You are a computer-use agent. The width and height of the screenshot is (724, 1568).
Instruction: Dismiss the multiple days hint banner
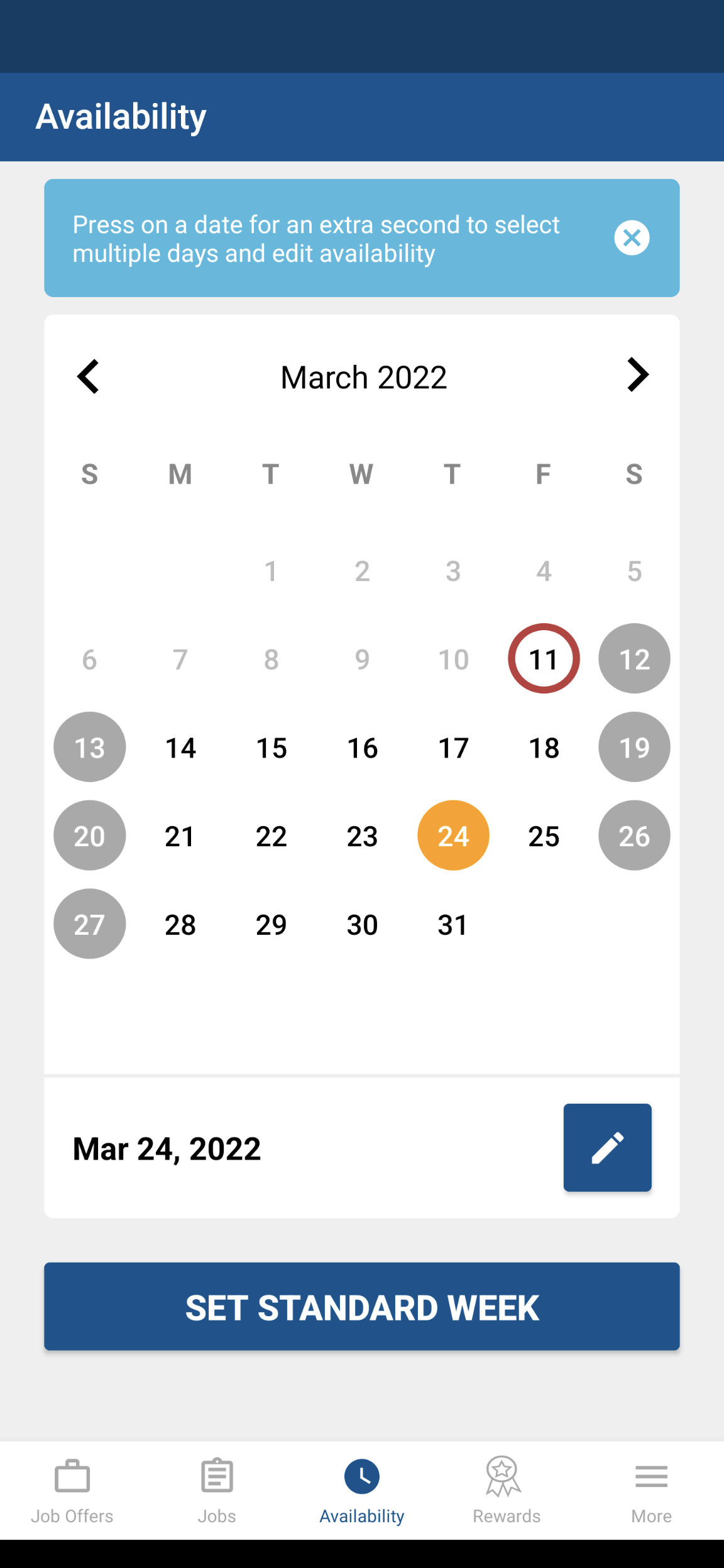[632, 237]
